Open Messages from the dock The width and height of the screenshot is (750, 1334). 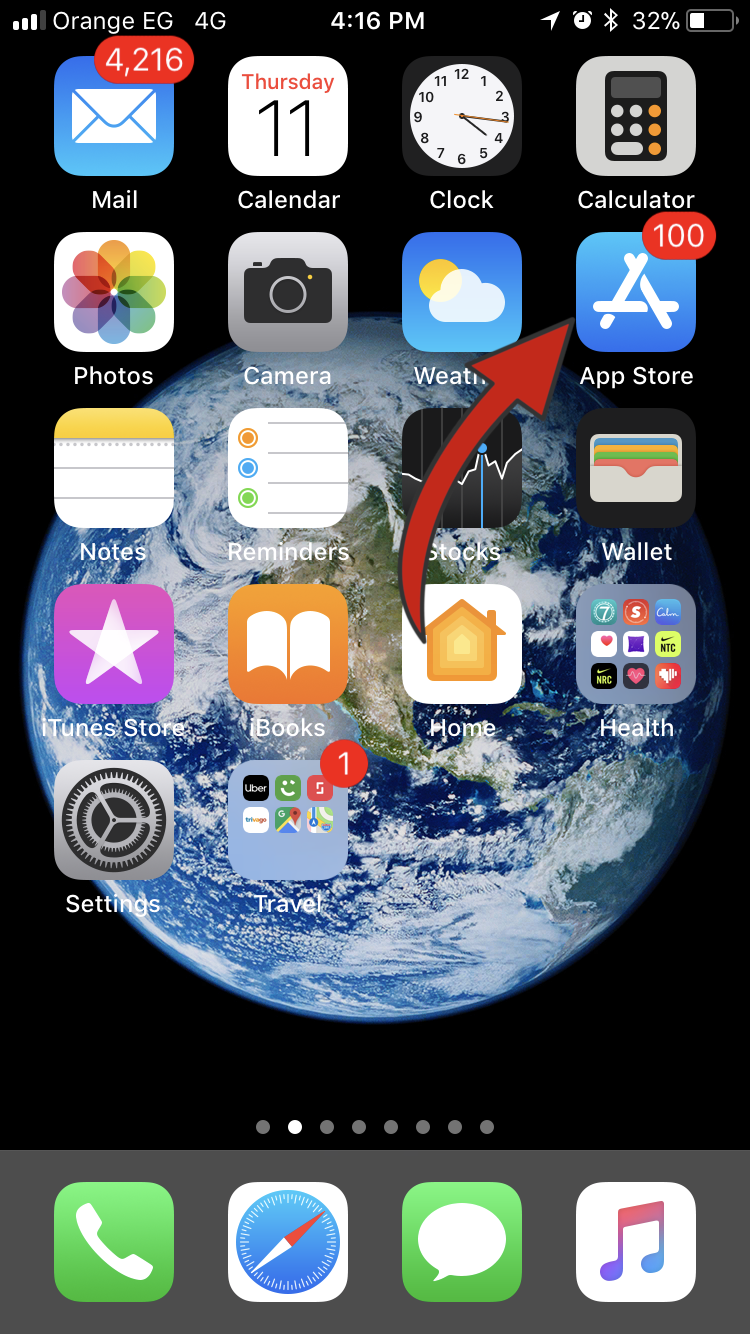coord(462,1242)
